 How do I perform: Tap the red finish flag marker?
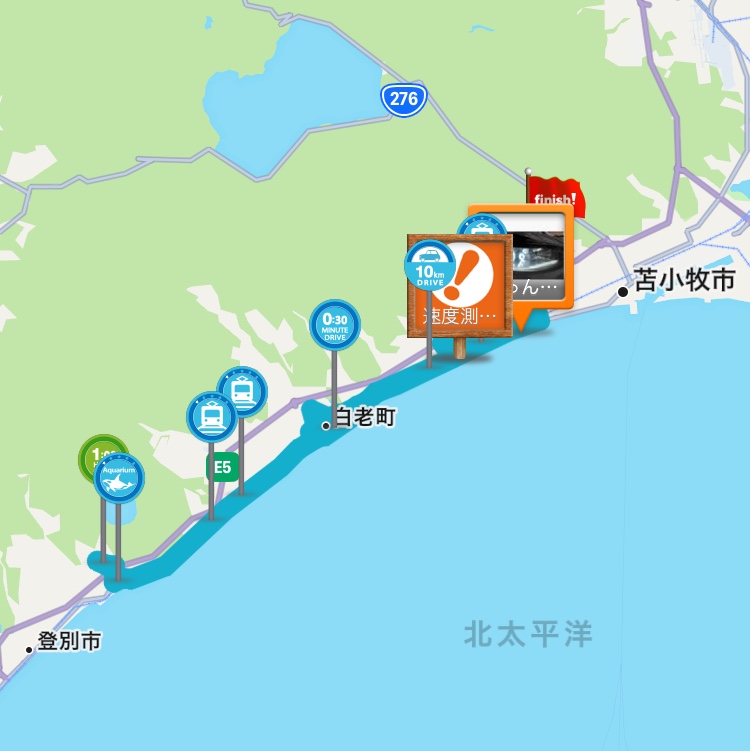555,193
